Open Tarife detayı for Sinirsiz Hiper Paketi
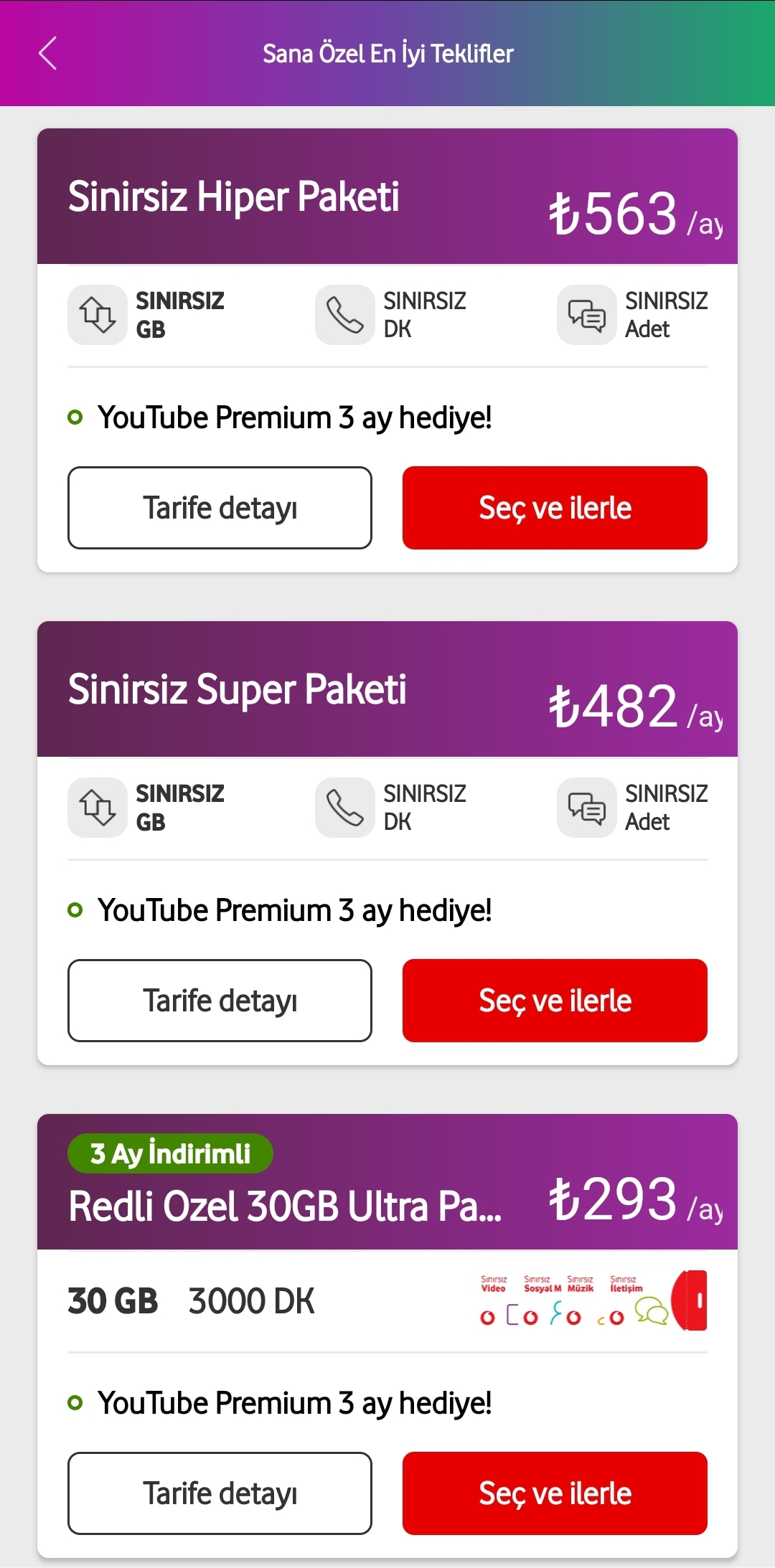 coord(220,508)
